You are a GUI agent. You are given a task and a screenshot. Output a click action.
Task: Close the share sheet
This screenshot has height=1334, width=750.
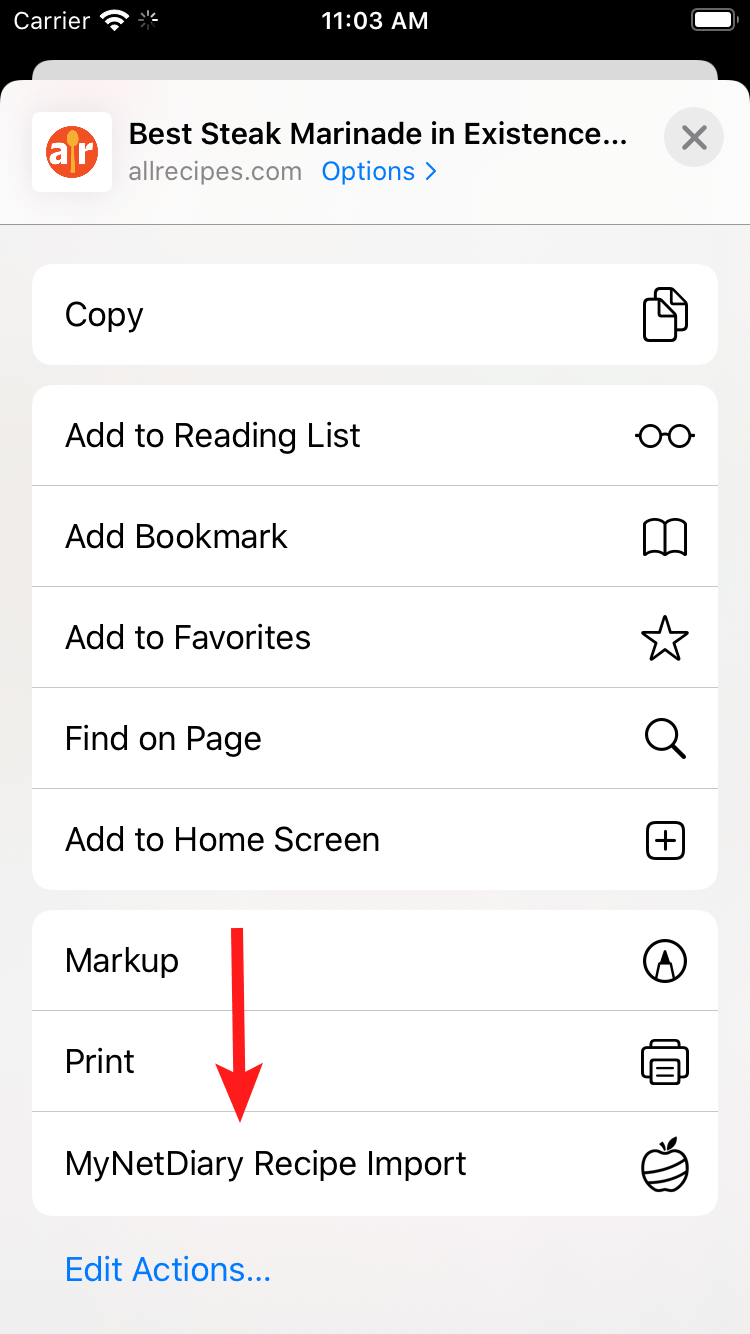click(x=693, y=137)
